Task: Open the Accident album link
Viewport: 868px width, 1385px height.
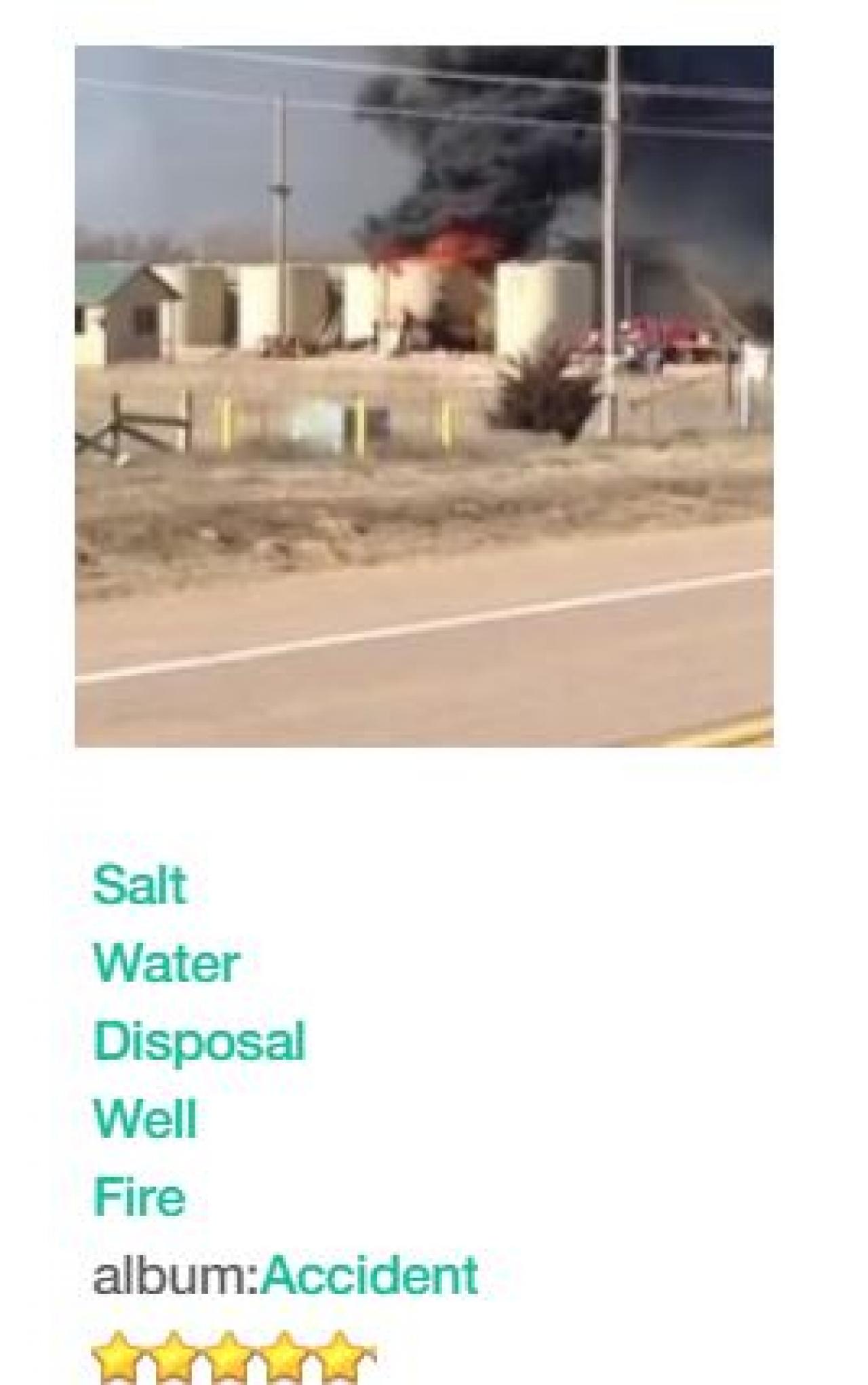Action: [369, 1275]
